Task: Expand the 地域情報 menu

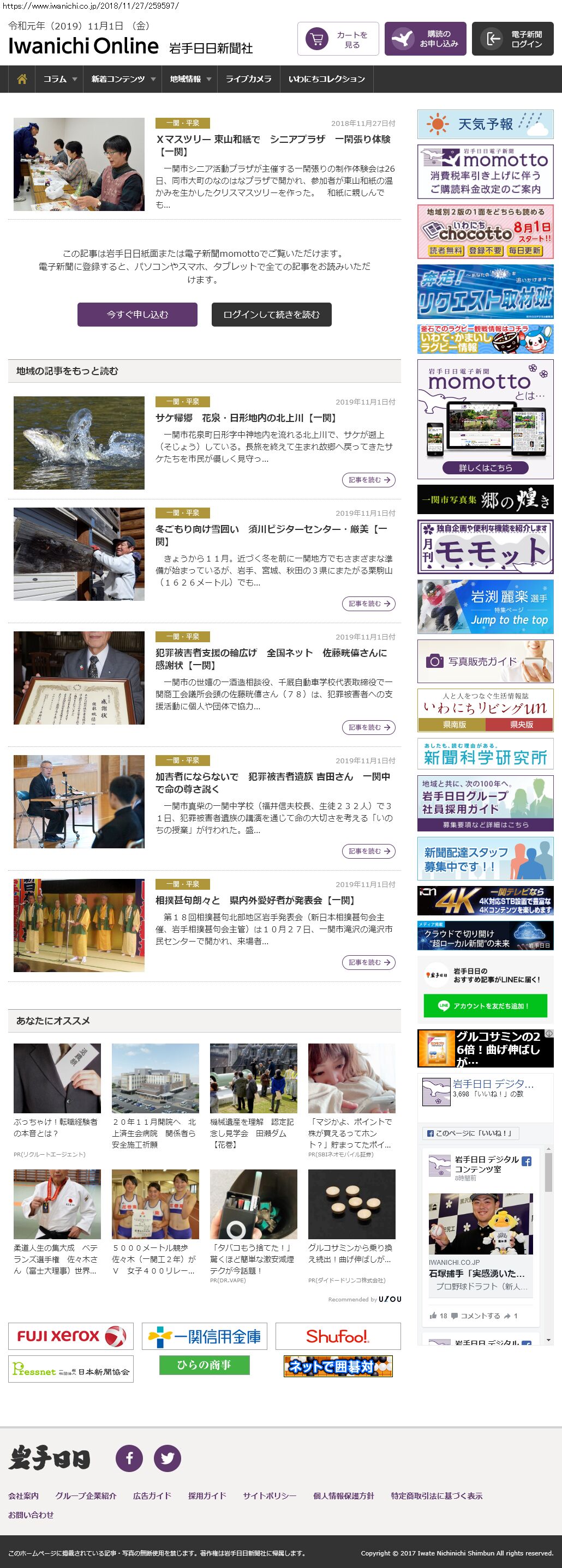Action: click(190, 79)
